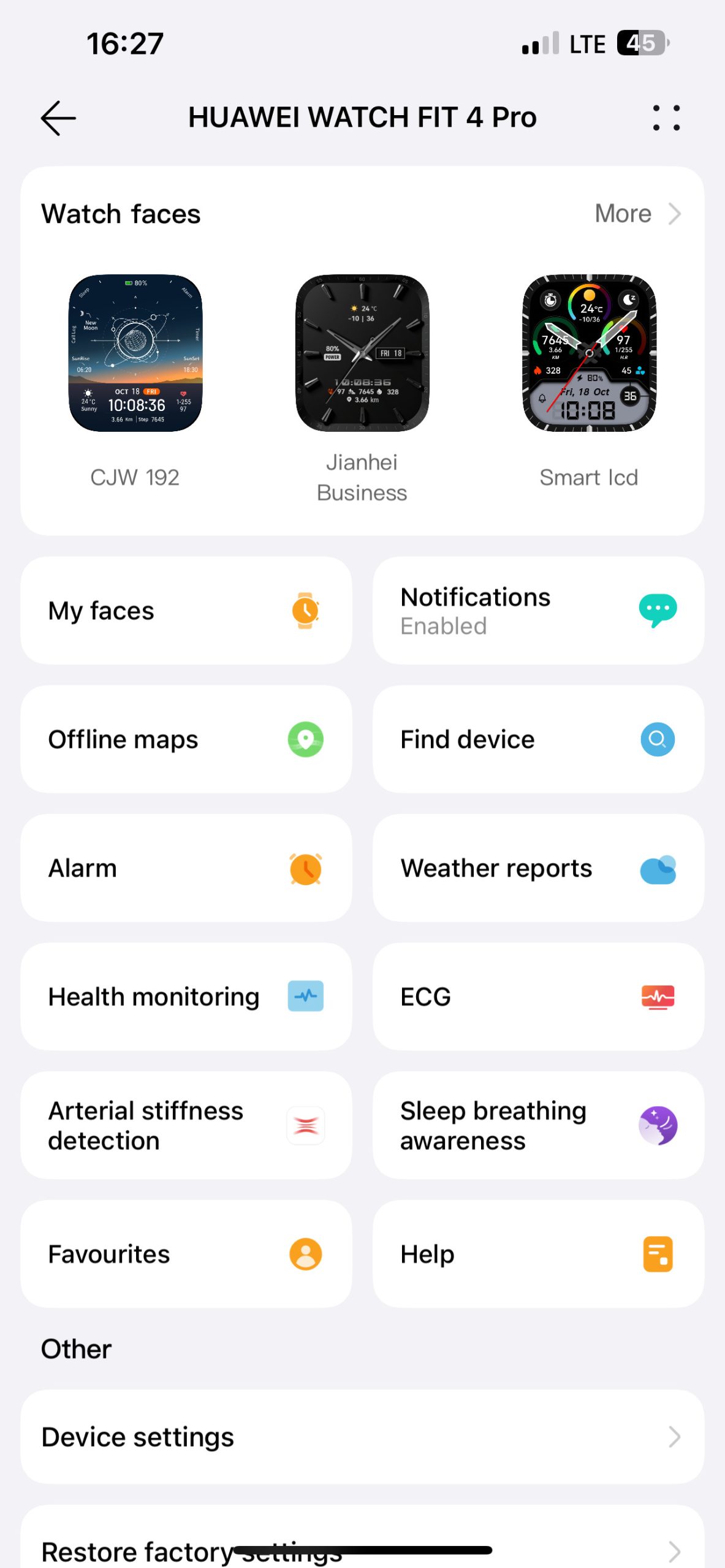
Task: Open Arterial stiffness detection
Action: (186, 1125)
